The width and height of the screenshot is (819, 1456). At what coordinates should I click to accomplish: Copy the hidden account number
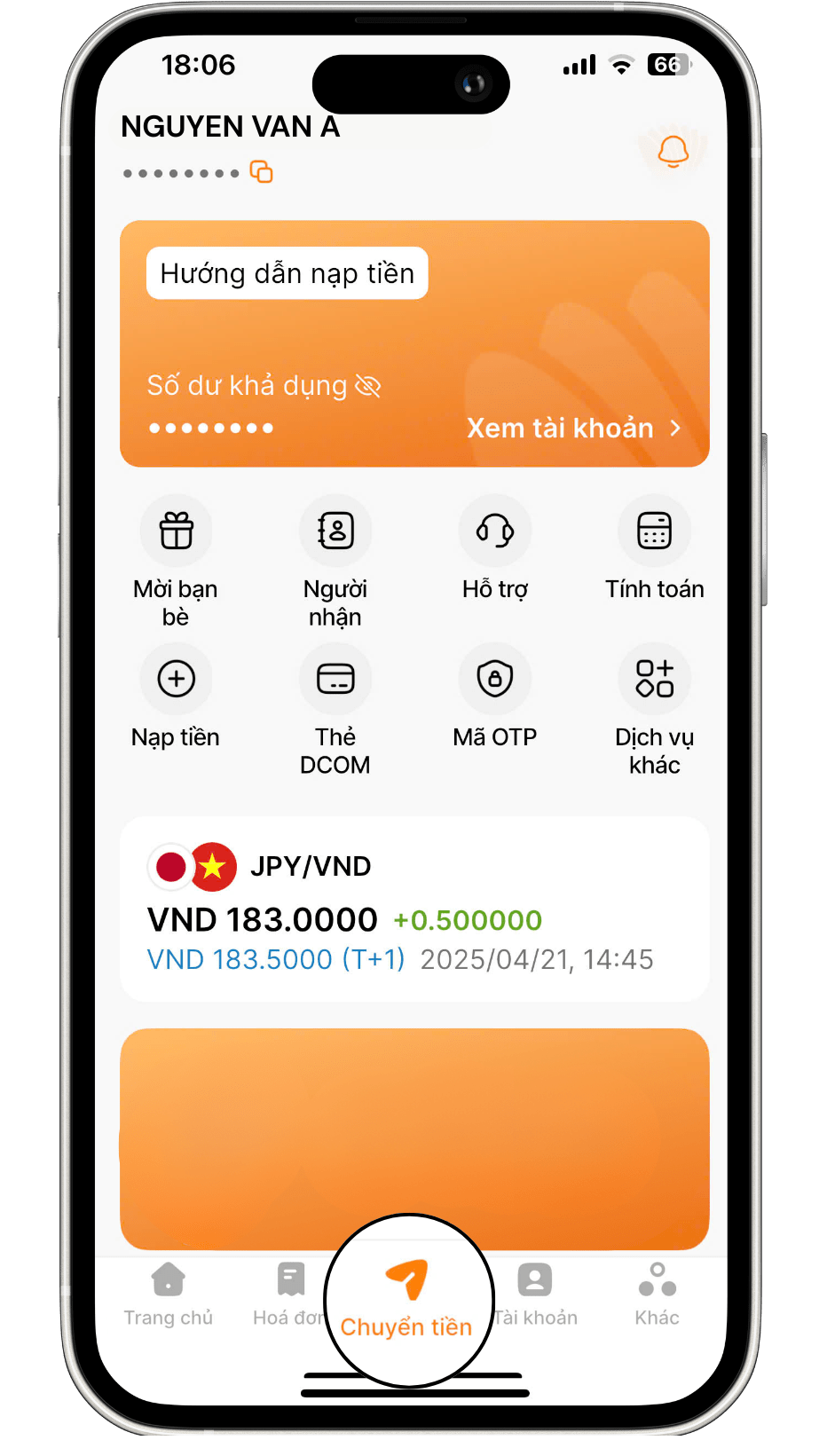pyautogui.click(x=261, y=172)
